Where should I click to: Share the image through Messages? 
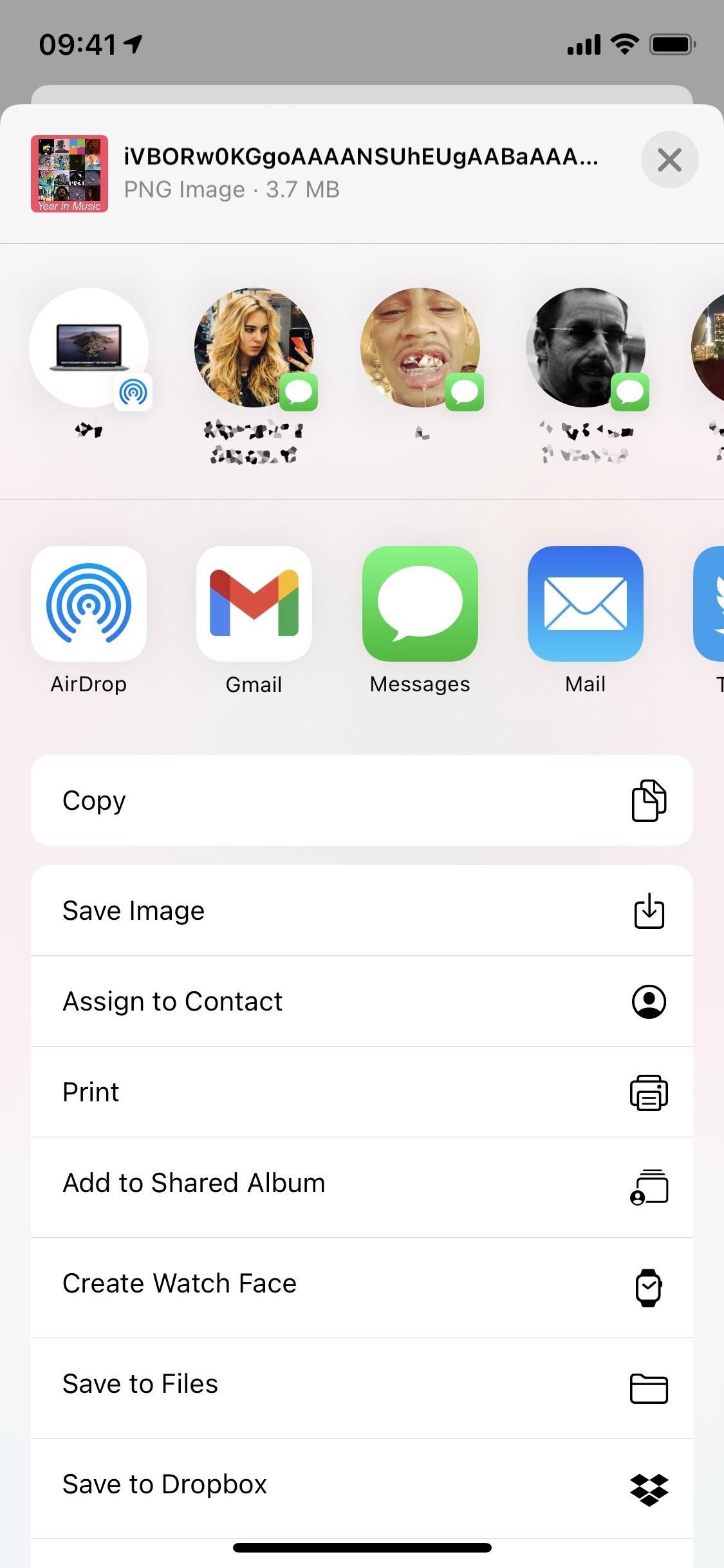pos(420,604)
